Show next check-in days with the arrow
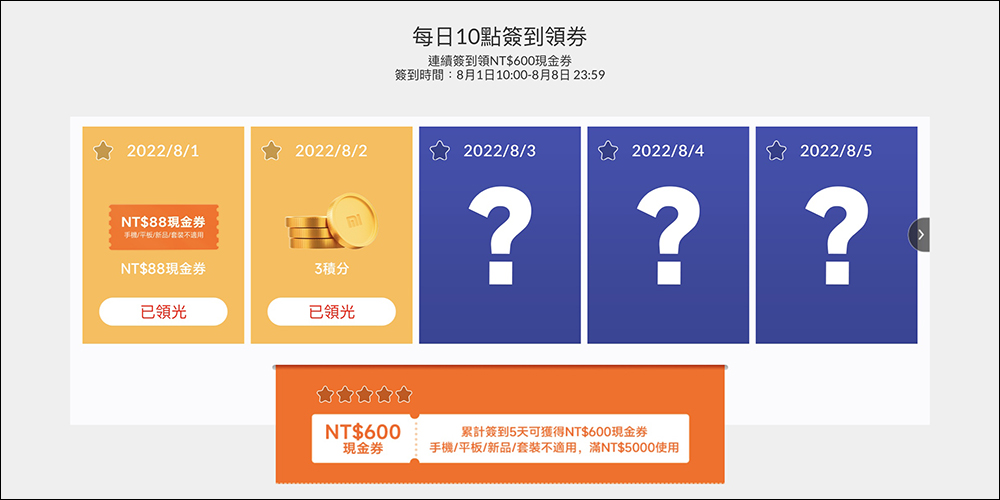1000x500 pixels. (920, 234)
